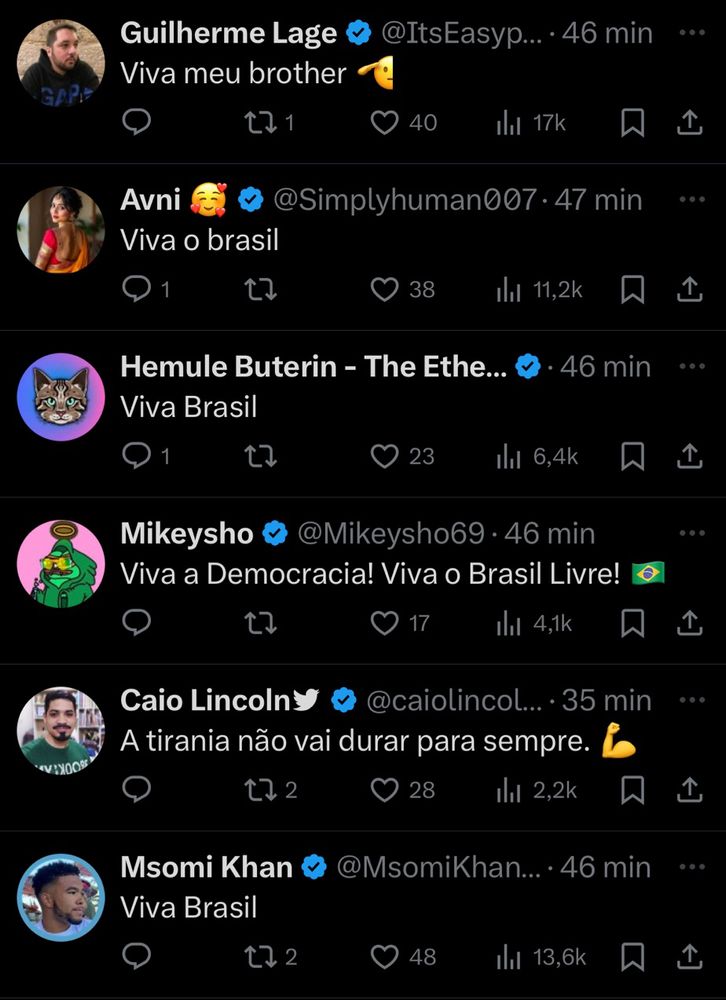Reply to Hemule Buterin's post
The image size is (726, 1000).
pyautogui.click(x=136, y=457)
